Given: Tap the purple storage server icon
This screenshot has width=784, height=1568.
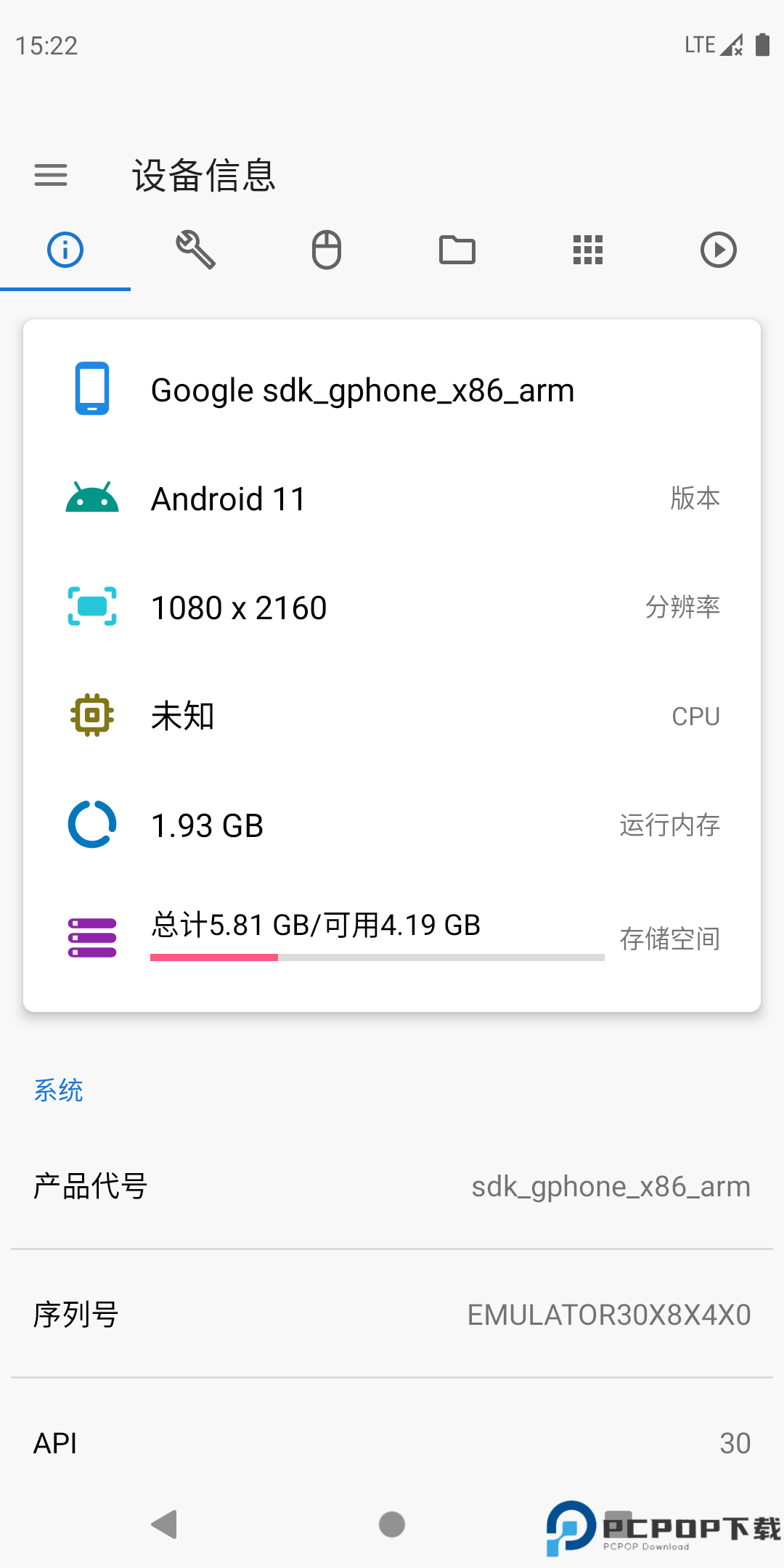Looking at the screenshot, I should pos(91,936).
